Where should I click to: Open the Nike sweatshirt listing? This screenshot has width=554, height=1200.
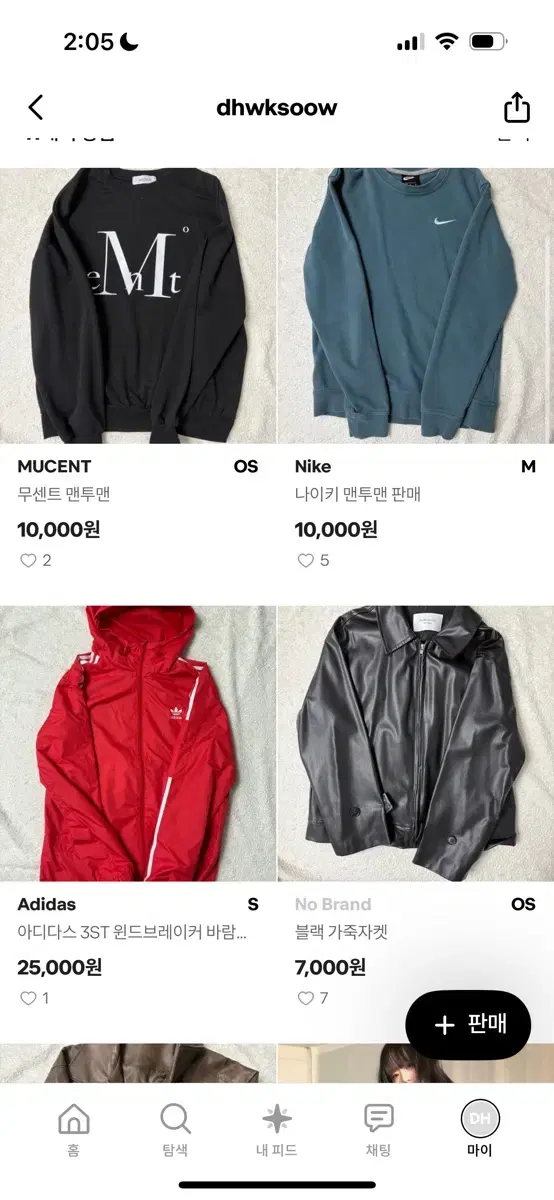click(x=416, y=306)
